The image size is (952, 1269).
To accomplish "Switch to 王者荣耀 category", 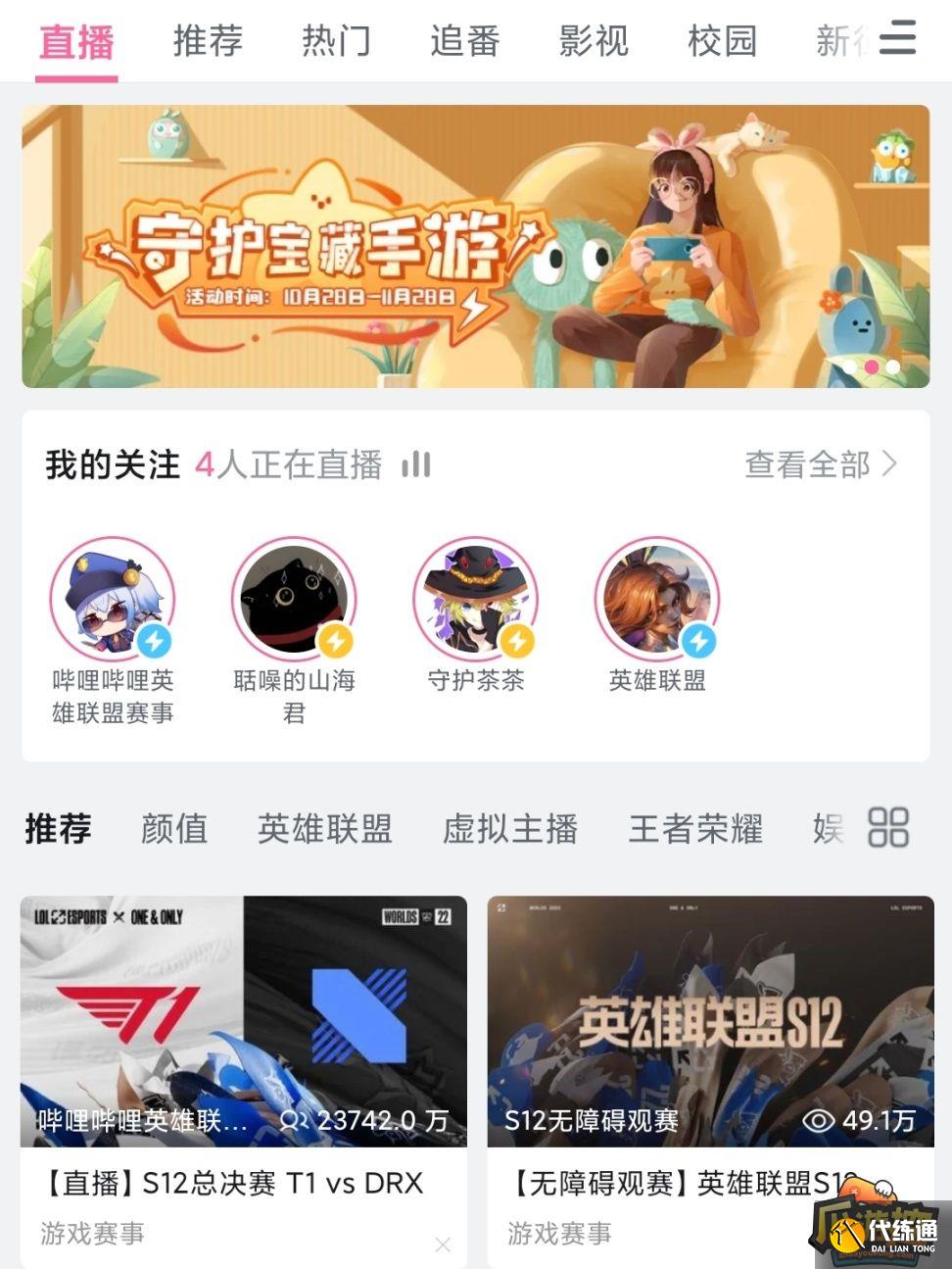I will (x=695, y=829).
